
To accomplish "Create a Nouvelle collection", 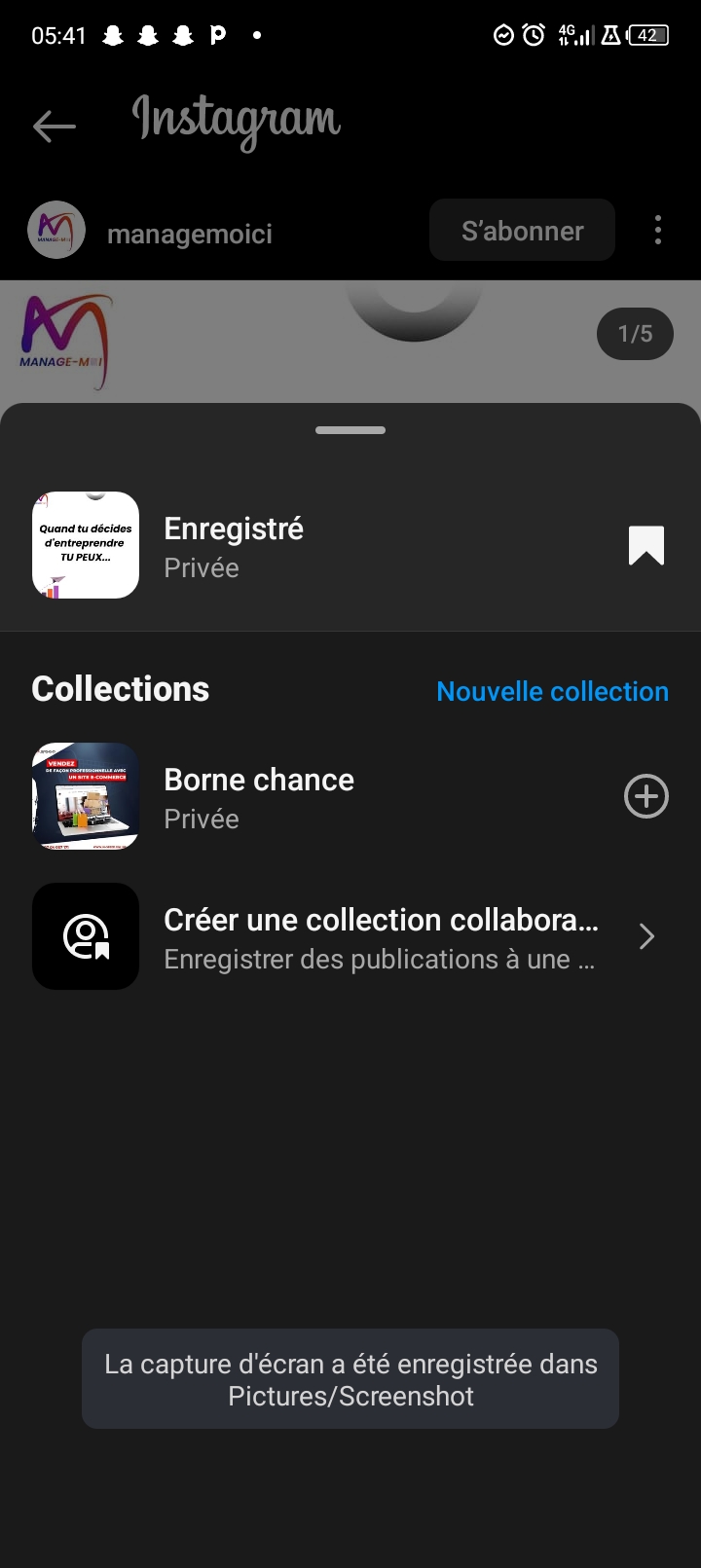I will [552, 691].
